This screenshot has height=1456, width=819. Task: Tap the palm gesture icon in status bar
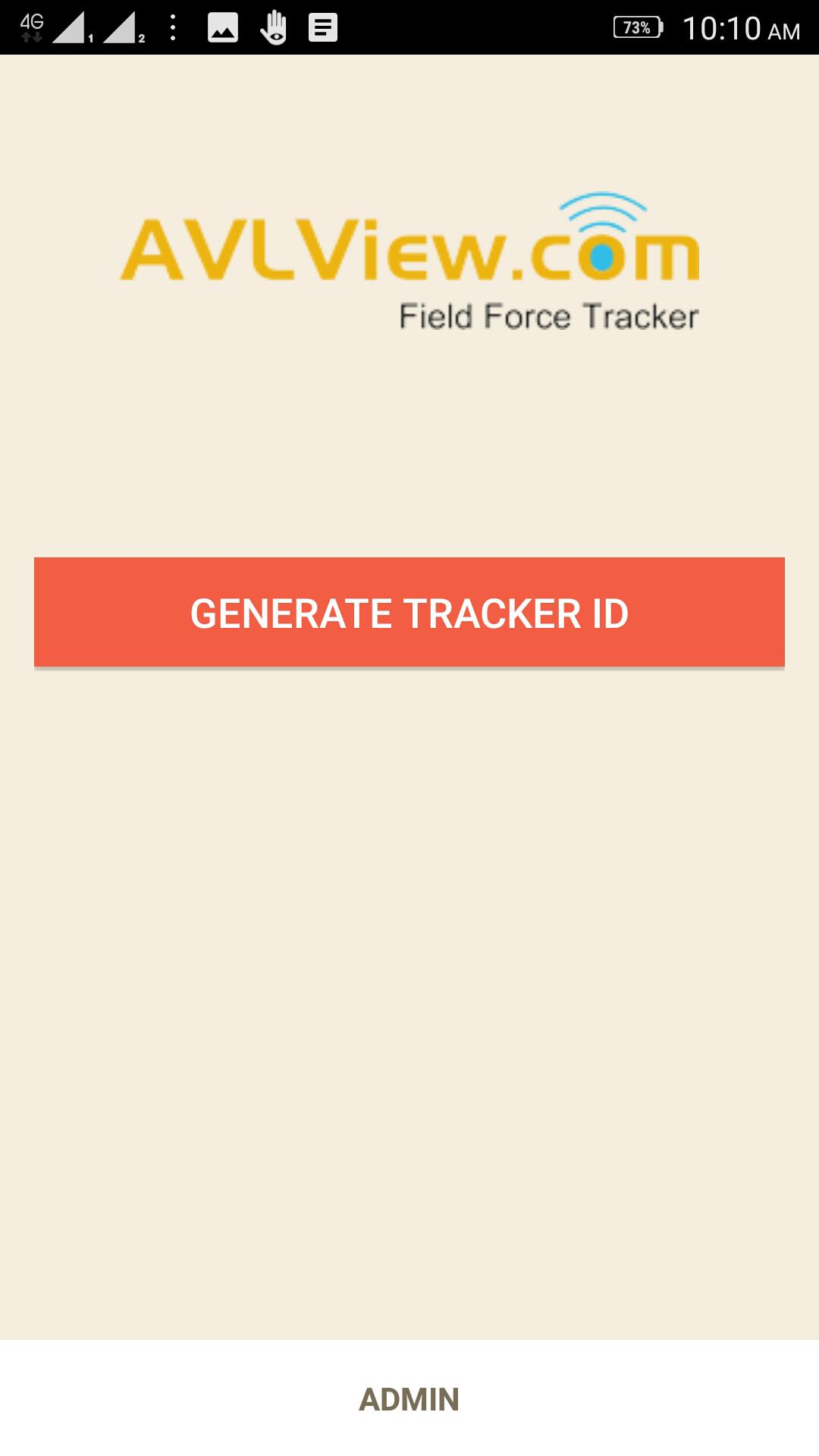(x=275, y=29)
